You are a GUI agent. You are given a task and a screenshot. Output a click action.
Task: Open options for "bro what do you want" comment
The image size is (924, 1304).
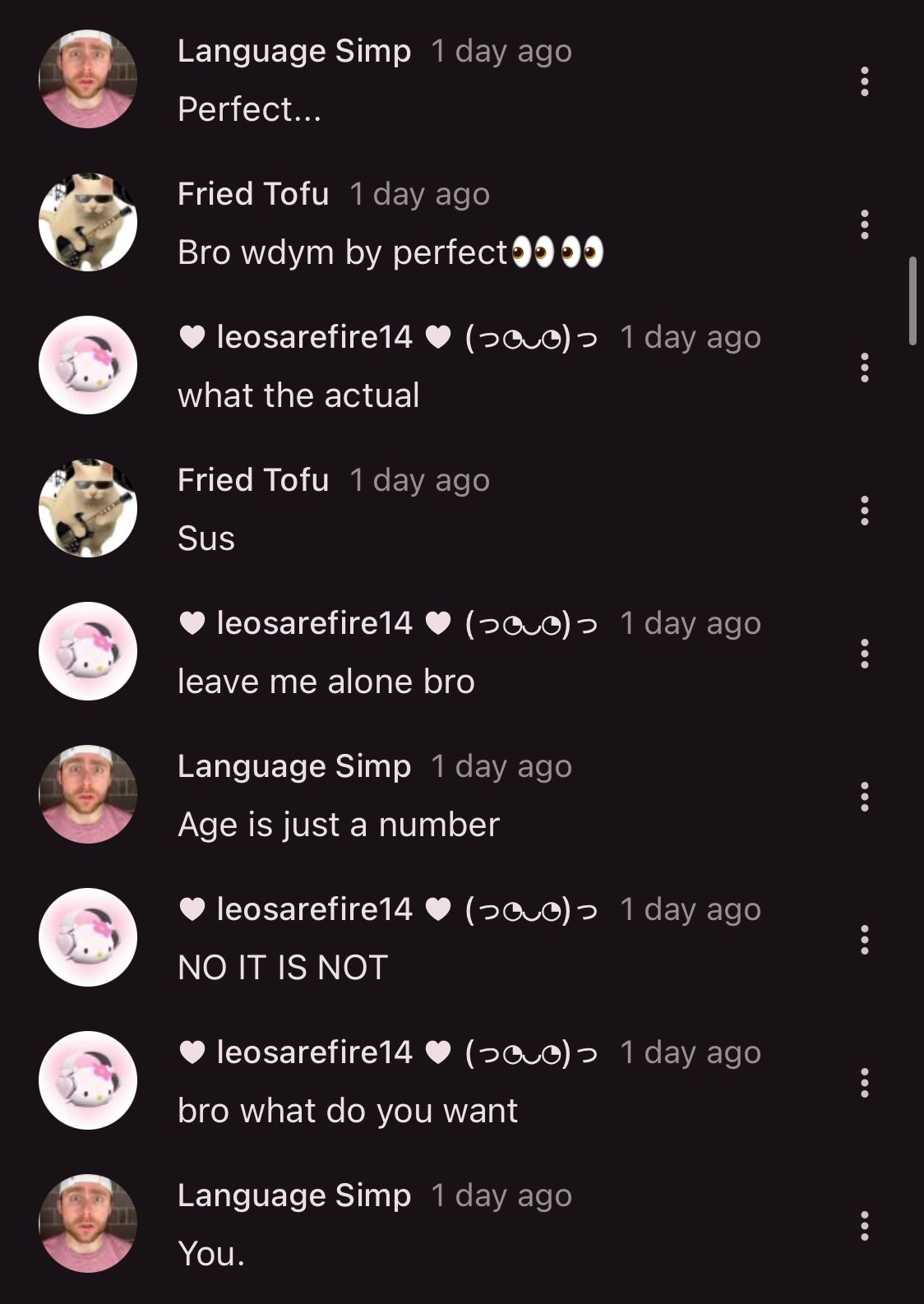click(864, 1083)
